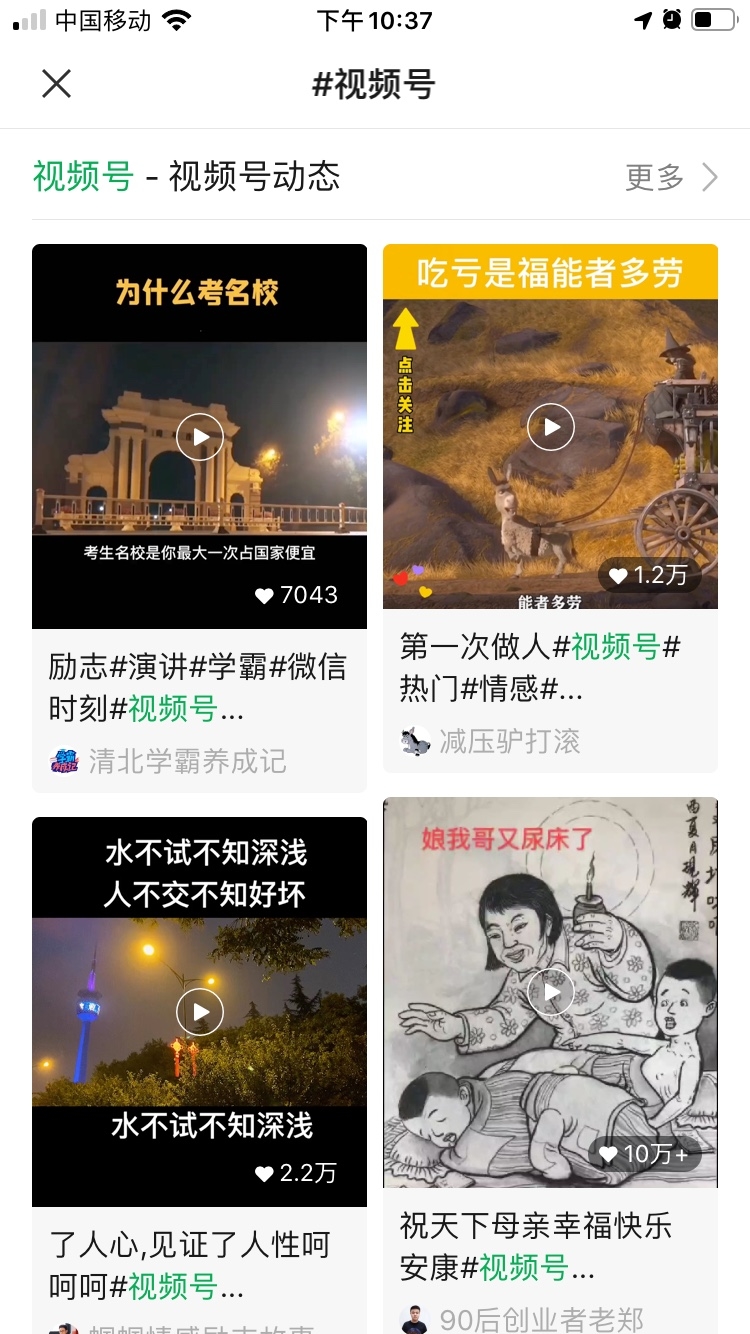Tap the heart icon showing 2.2万 likes
The image size is (750, 1334).
(x=265, y=1172)
